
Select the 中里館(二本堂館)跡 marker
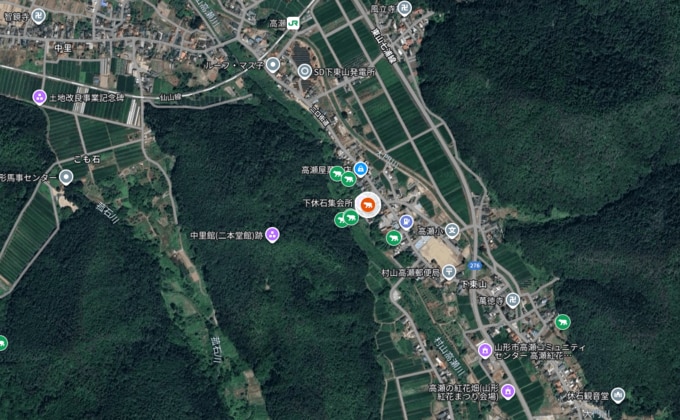point(272,235)
